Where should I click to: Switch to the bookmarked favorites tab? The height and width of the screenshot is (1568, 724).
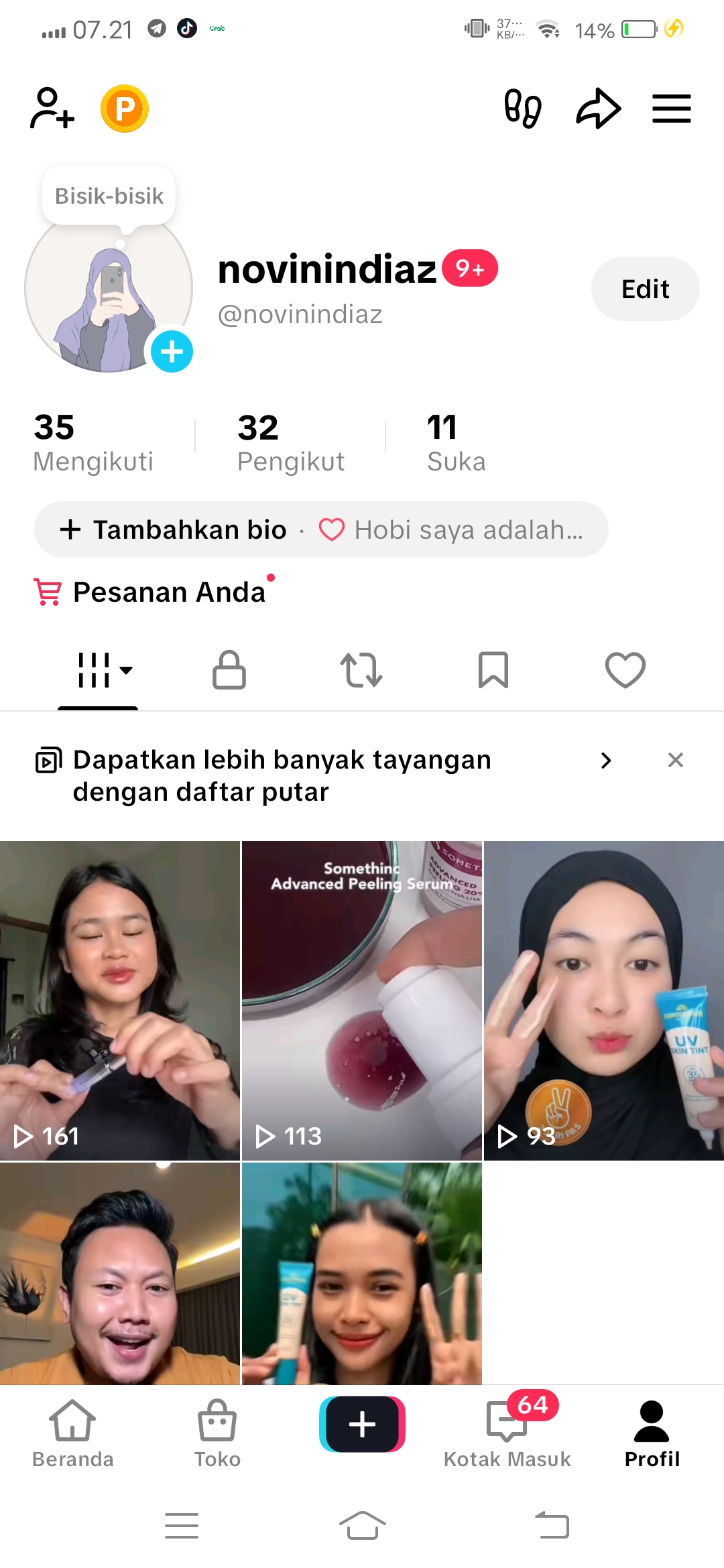coord(493,669)
